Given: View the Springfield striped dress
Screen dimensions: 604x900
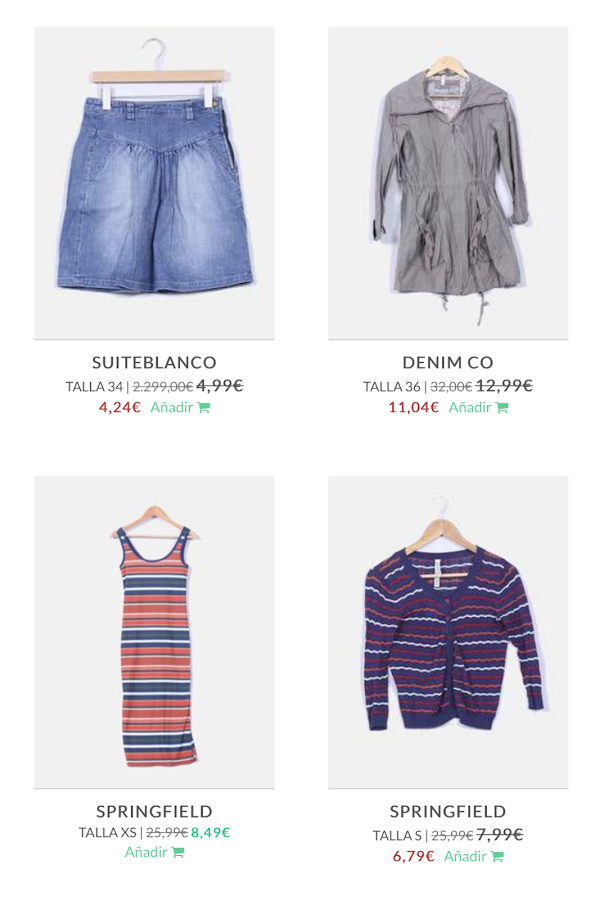Looking at the screenshot, I should coord(154,632).
